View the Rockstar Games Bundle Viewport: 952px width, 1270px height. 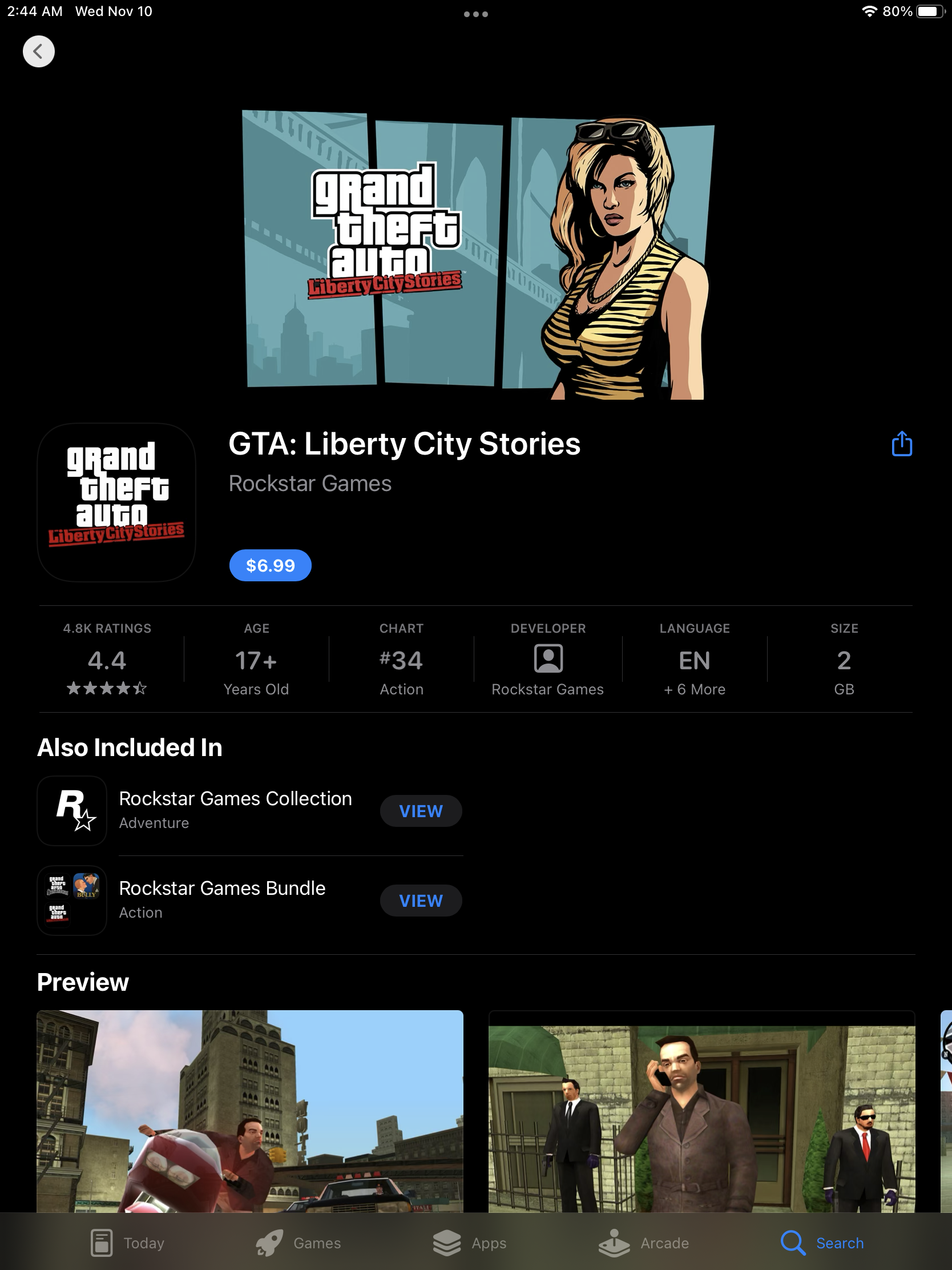pyautogui.click(x=421, y=901)
